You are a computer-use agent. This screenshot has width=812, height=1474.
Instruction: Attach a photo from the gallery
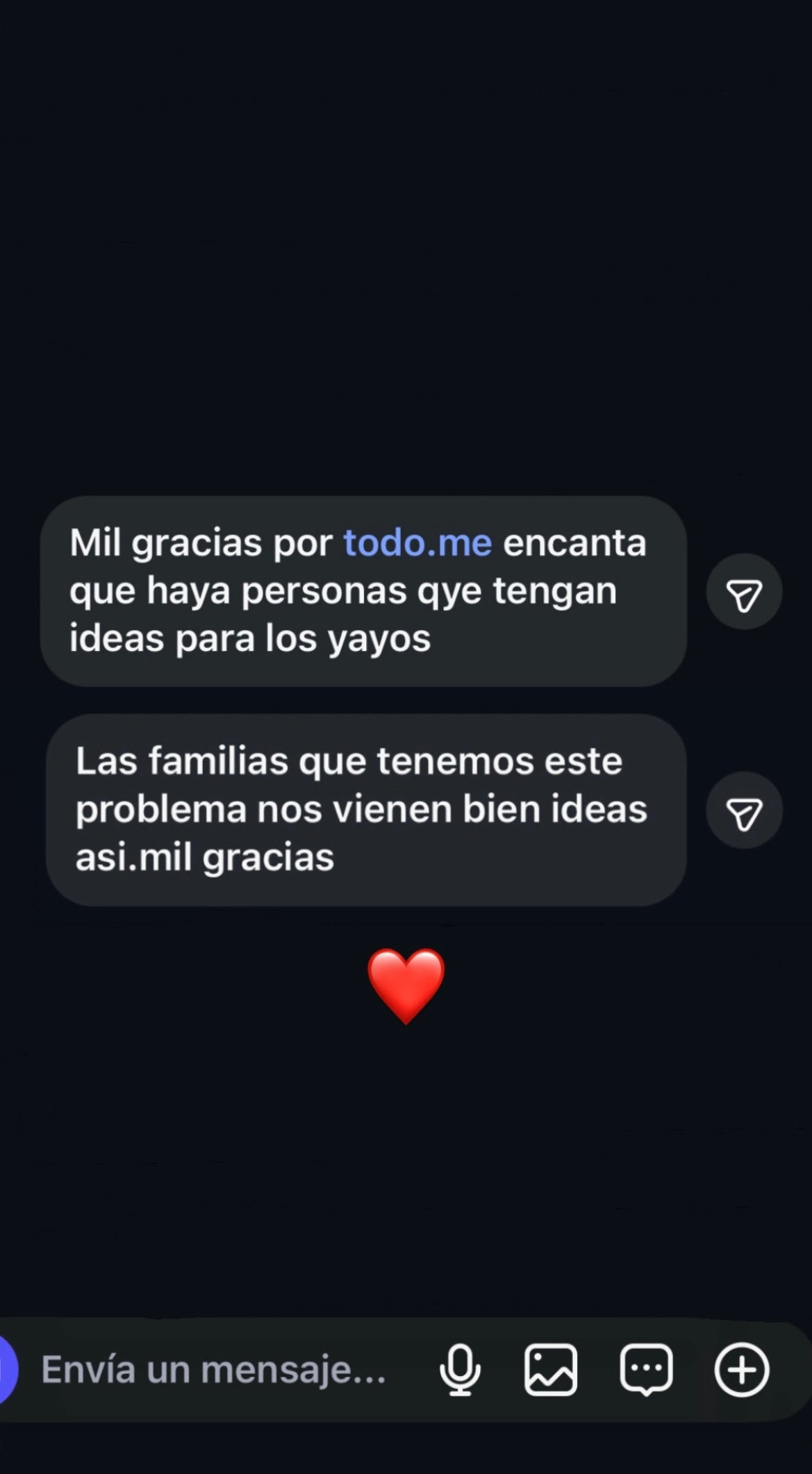550,1370
